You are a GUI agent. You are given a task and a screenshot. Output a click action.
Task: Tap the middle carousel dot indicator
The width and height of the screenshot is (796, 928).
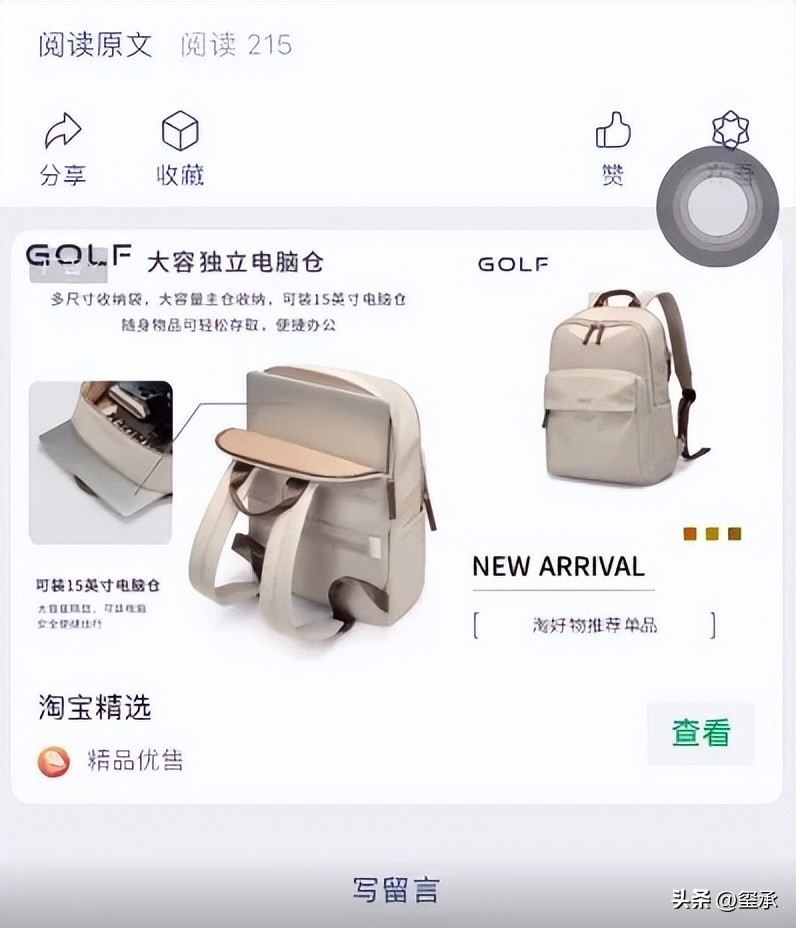[713, 533]
